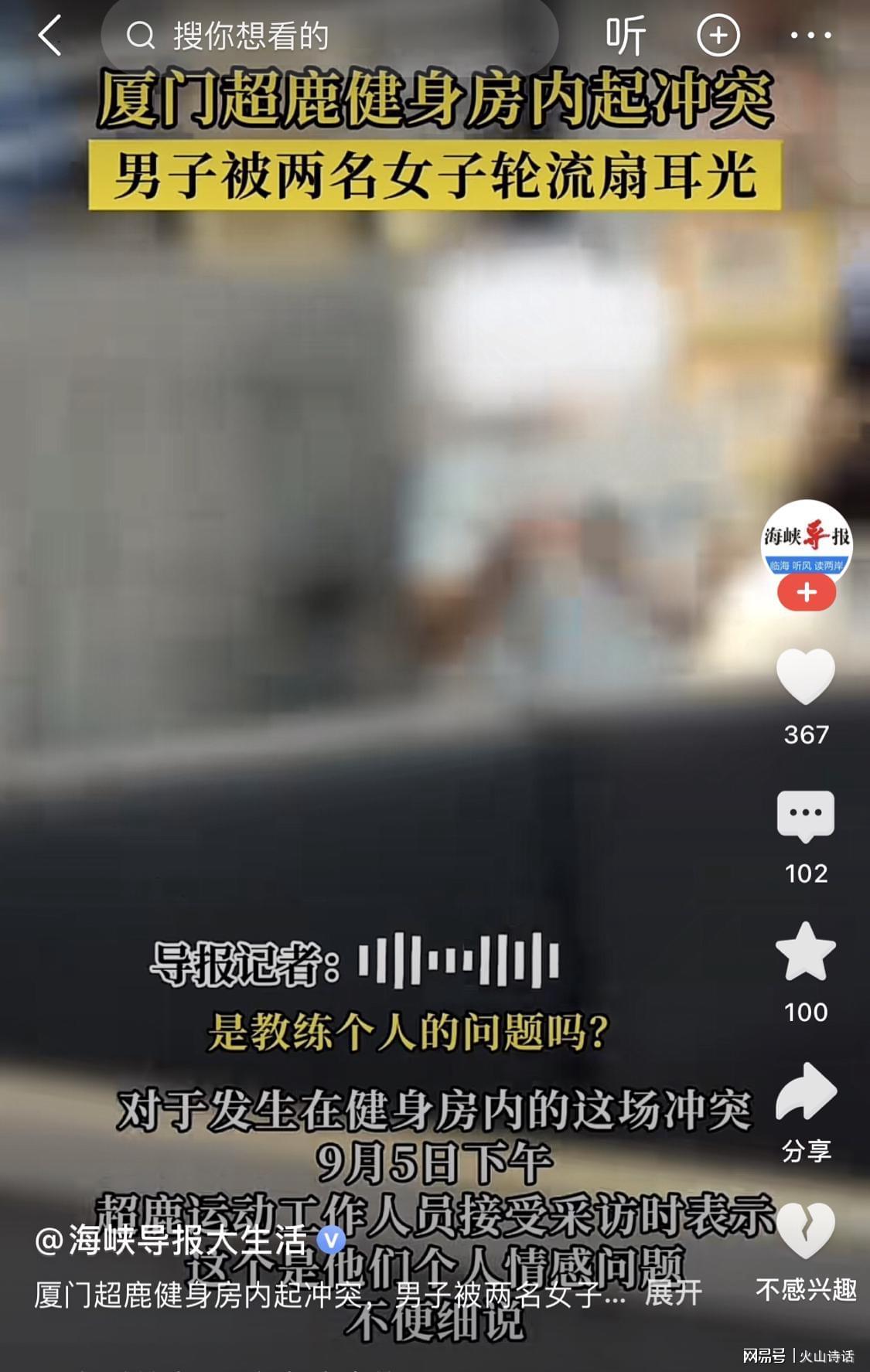Open the search box 搜你想看的

pos(329,36)
